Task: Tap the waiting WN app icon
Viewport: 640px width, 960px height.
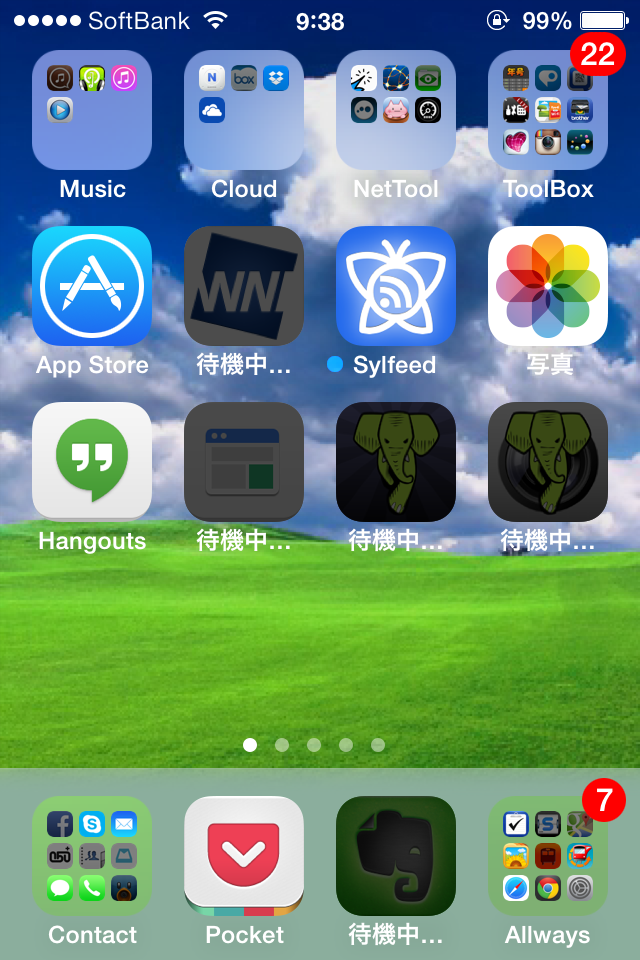Action: click(x=244, y=286)
